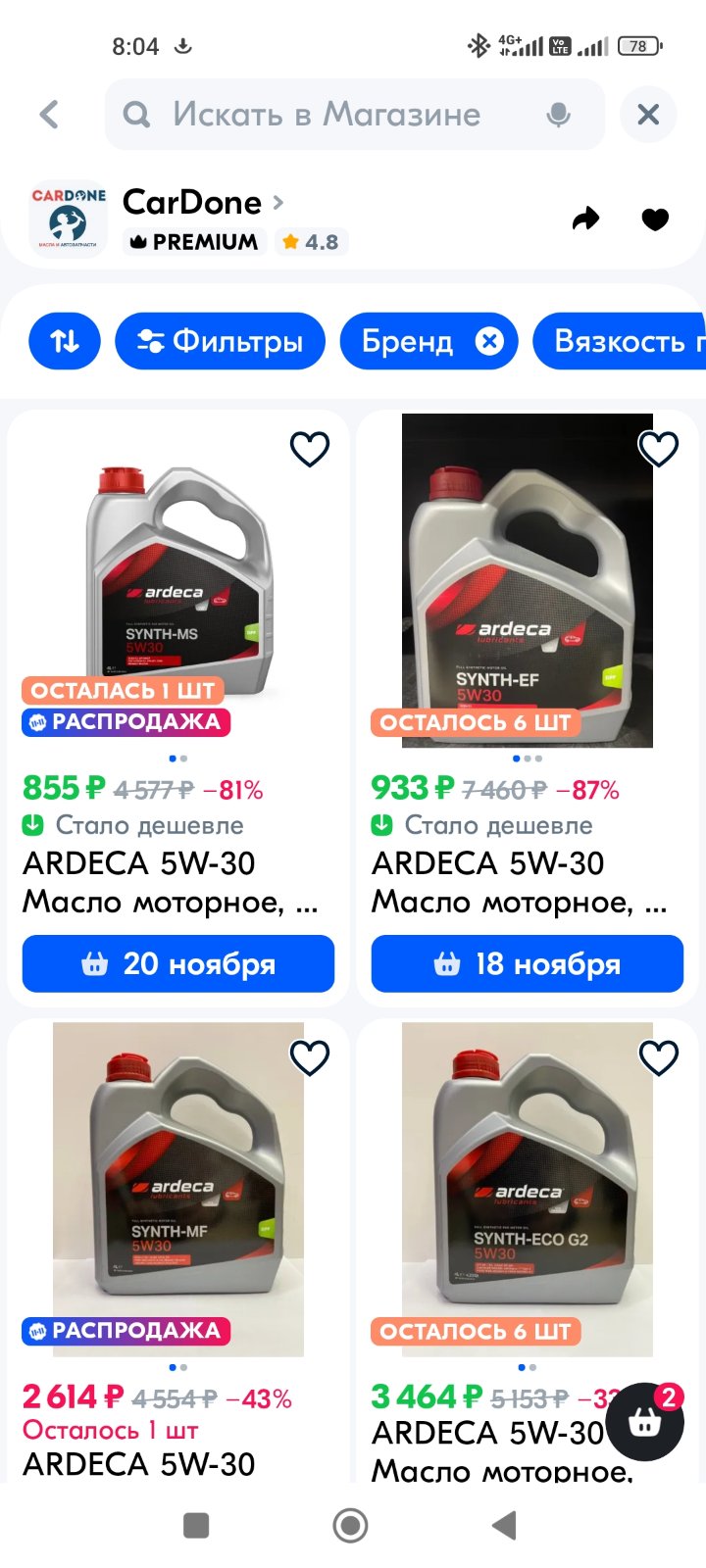
Task: Open the SYNTH-MF oil product card
Action: tap(178, 1190)
